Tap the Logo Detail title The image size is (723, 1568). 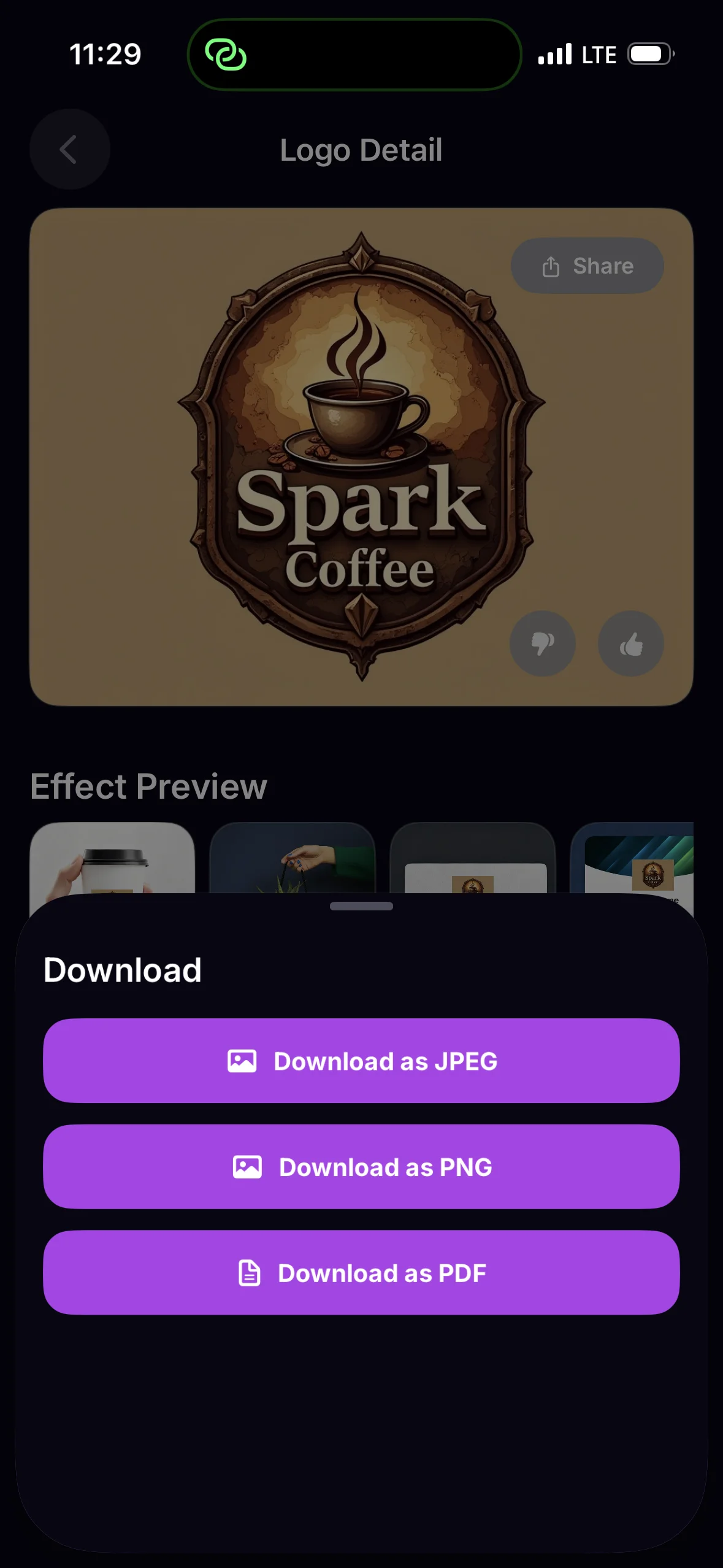[x=361, y=150]
